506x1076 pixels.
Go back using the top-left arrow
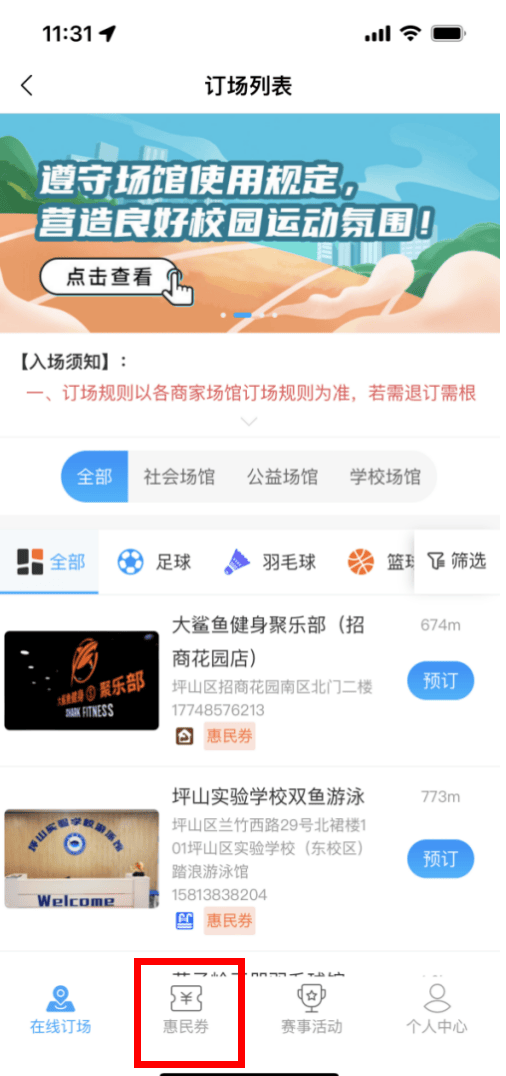coord(26,86)
